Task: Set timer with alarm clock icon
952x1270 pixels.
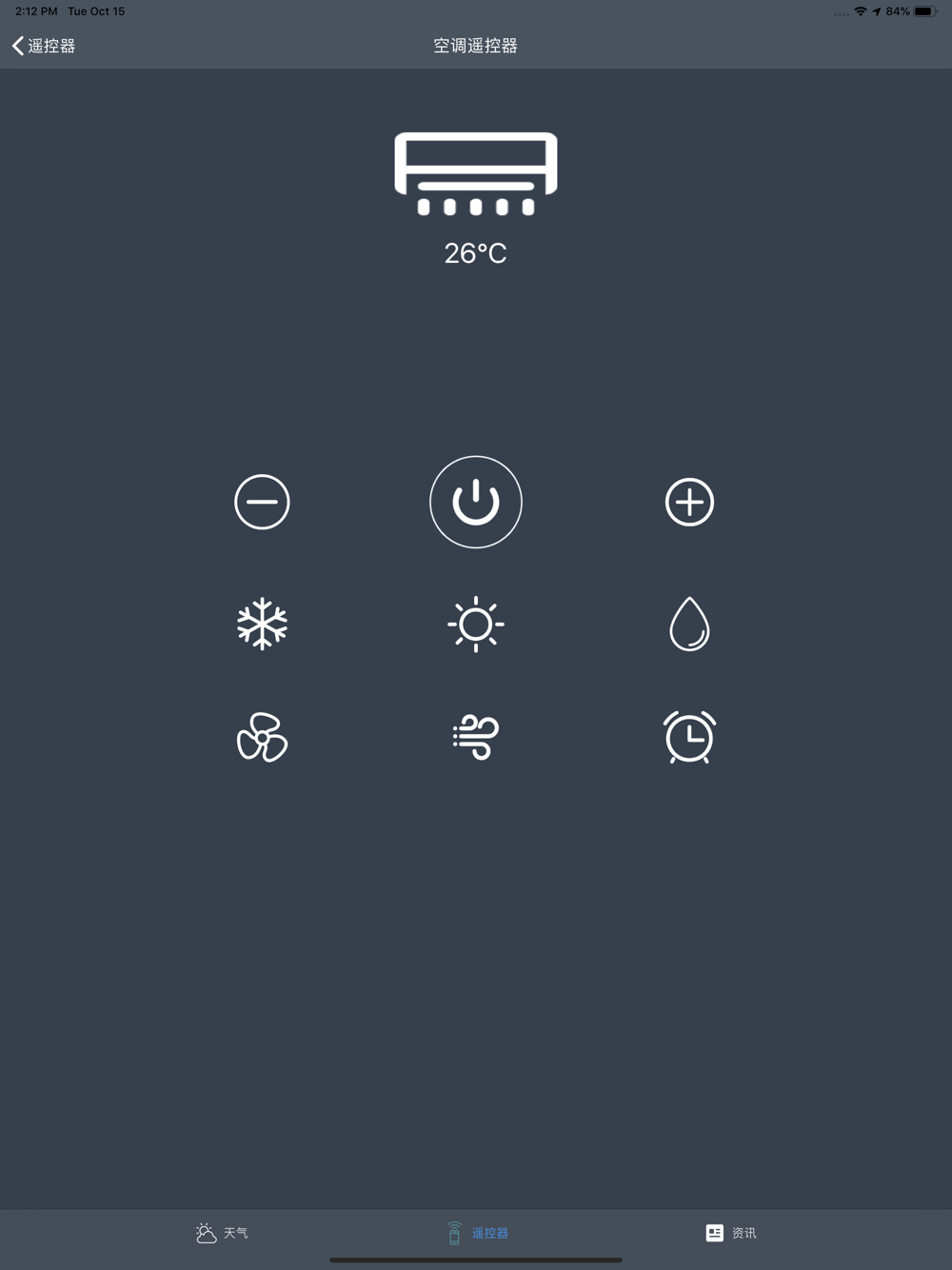Action: (x=689, y=738)
